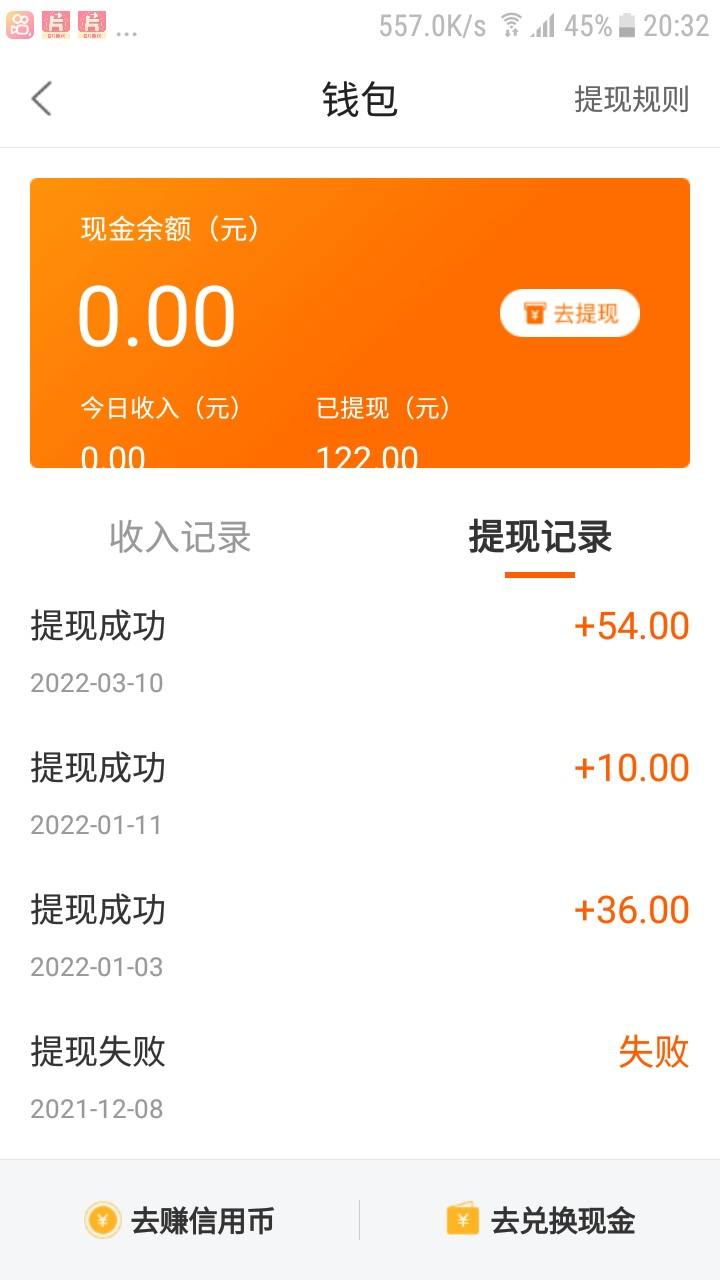Tap 去兑换现金 at the bottom
Viewport: 720px width, 1280px height.
pyautogui.click(x=540, y=1221)
